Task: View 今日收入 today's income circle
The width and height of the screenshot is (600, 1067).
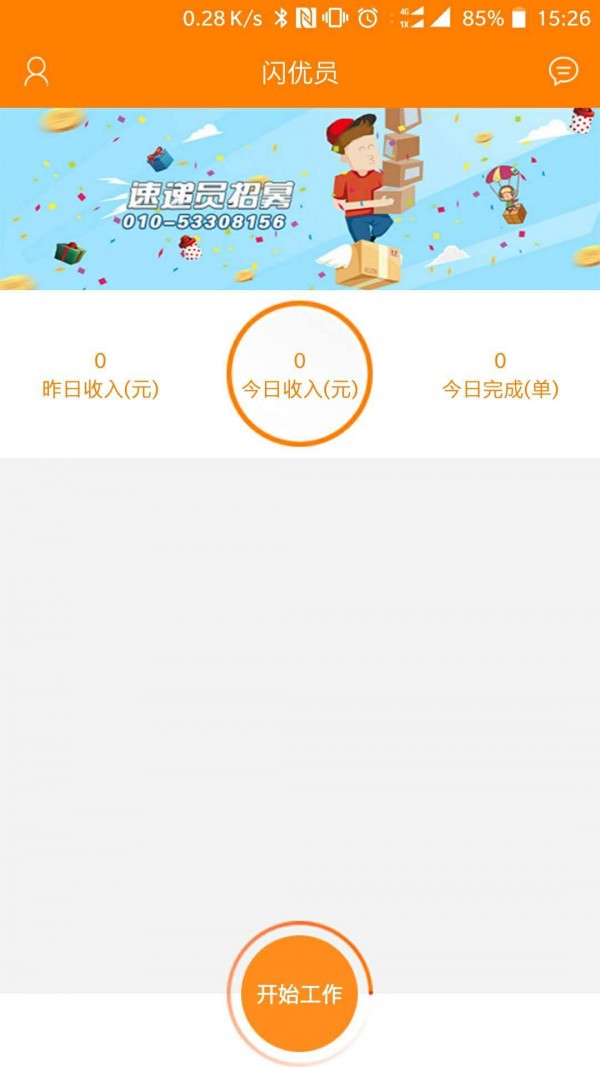Action: (x=300, y=374)
